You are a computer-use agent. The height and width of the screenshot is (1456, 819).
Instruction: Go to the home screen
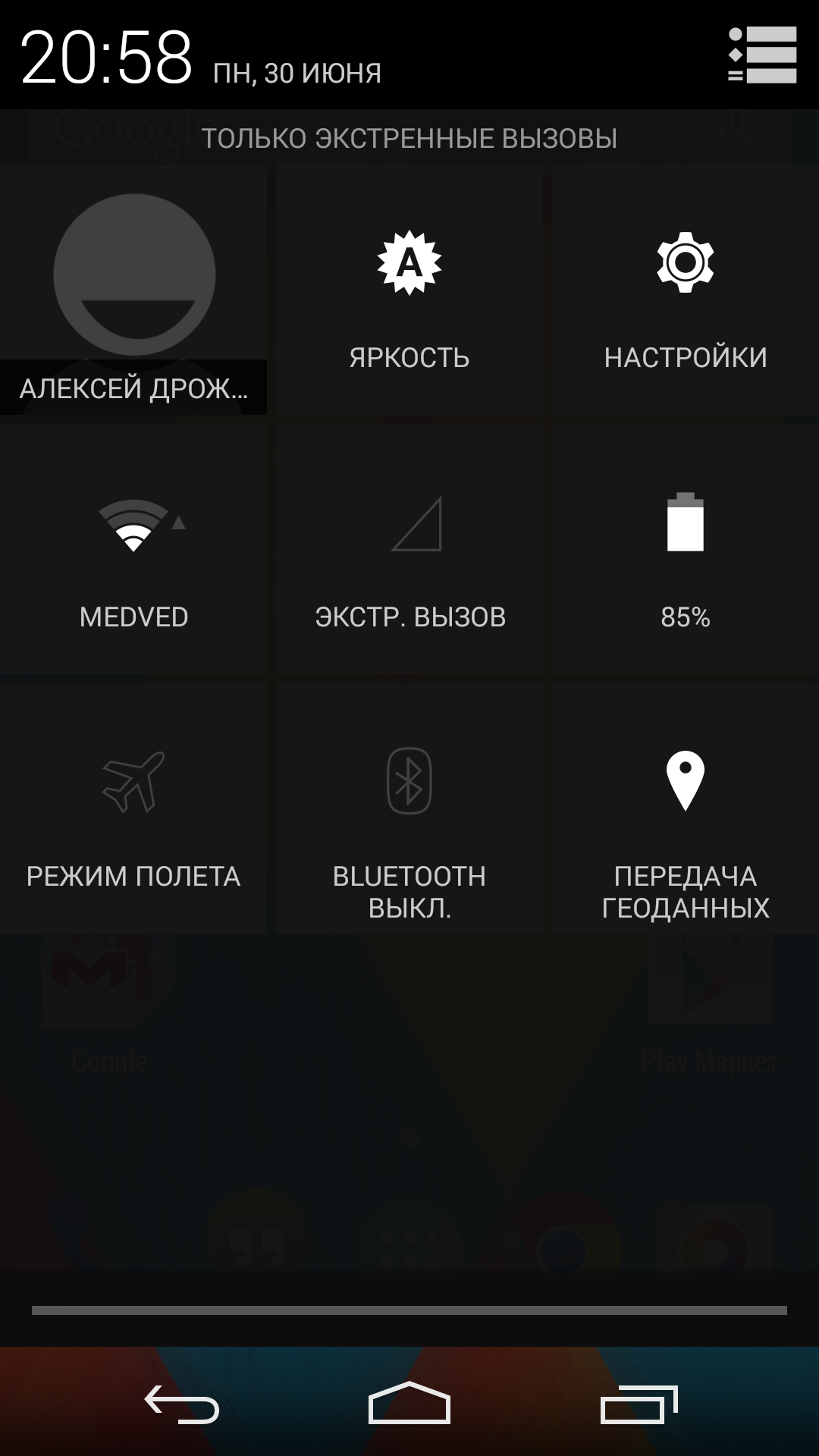tap(409, 1403)
